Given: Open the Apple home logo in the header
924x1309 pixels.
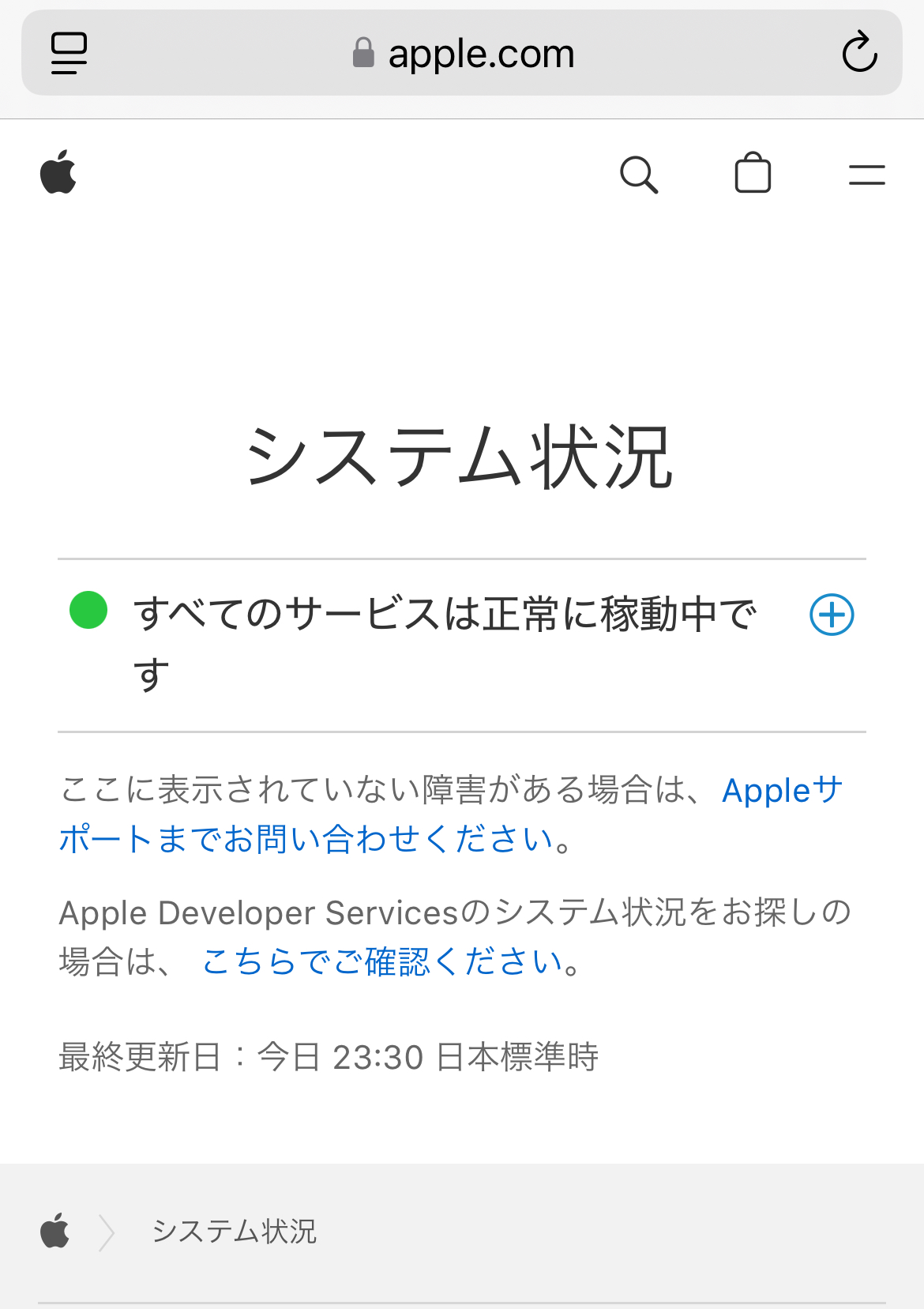Looking at the screenshot, I should [58, 172].
